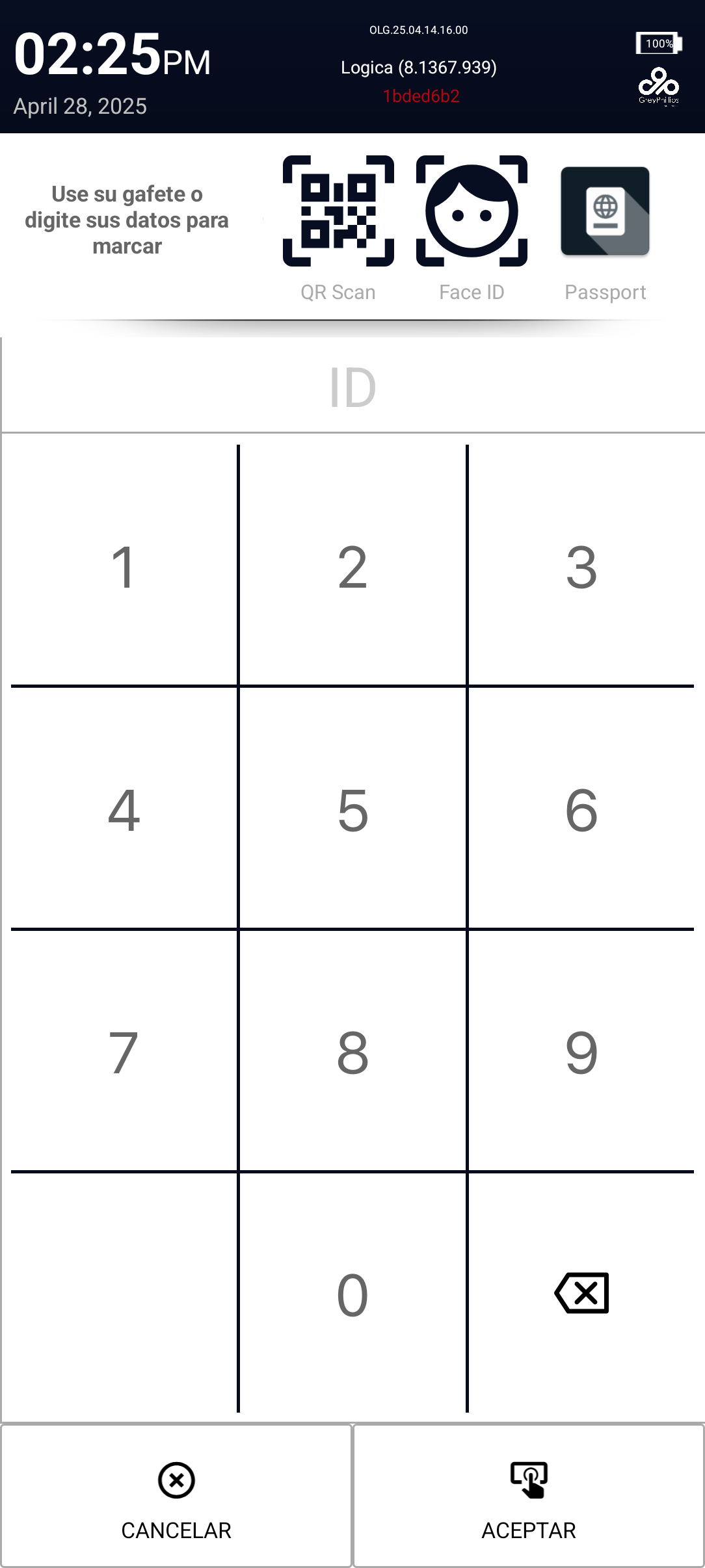Tap the 0 key
Screen dimensions: 705x1568
pos(352,1294)
